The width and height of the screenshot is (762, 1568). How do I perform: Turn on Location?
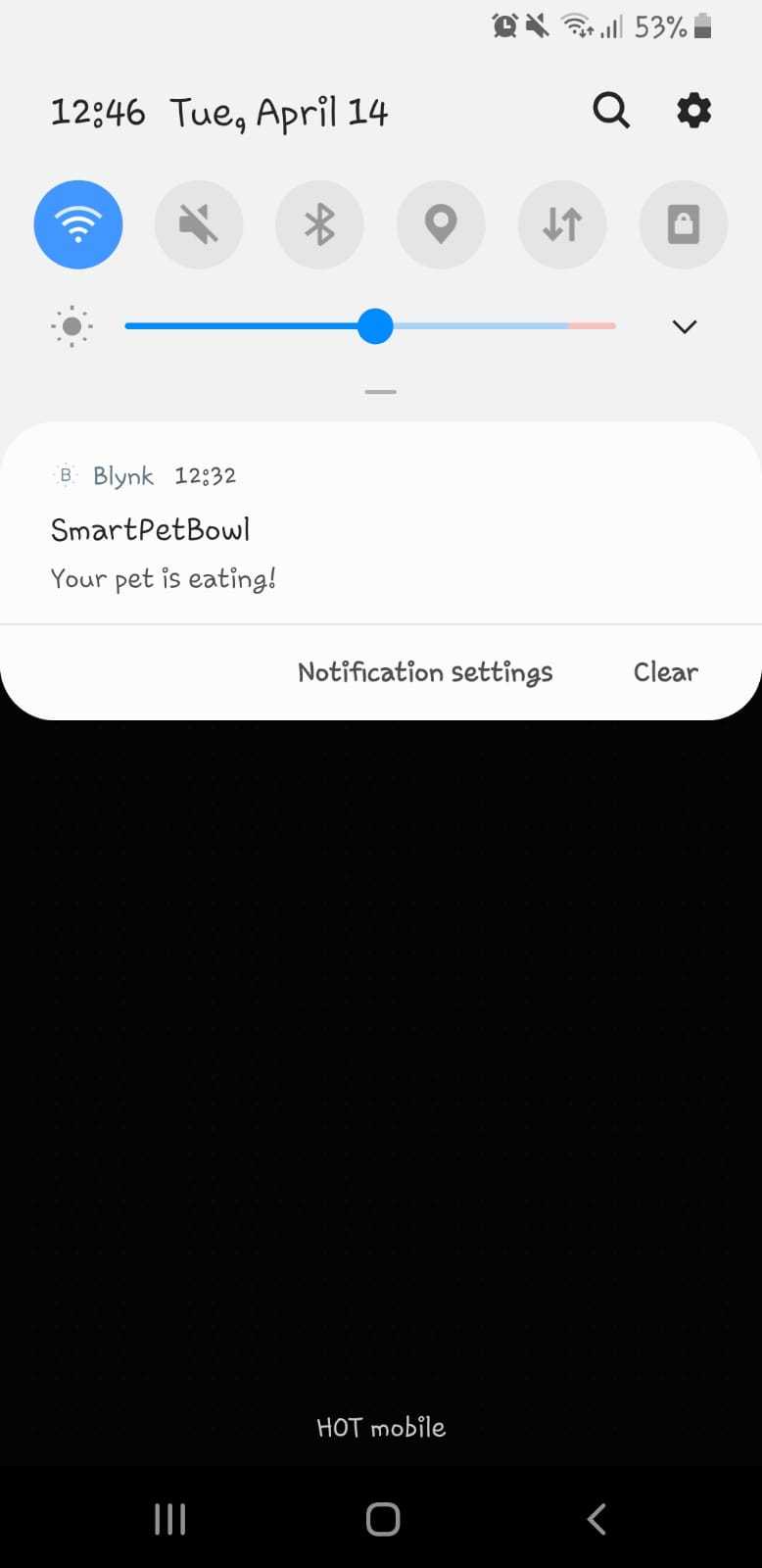441,224
